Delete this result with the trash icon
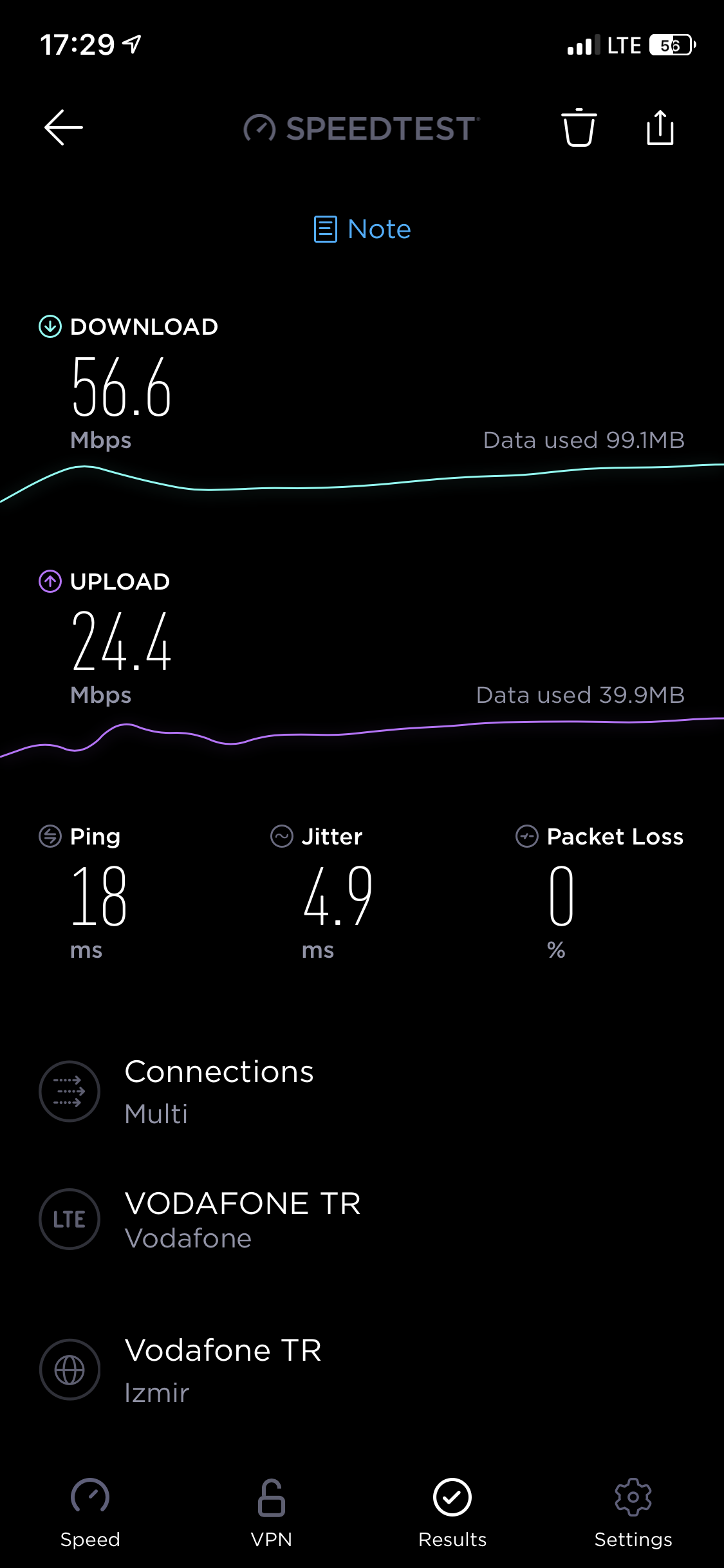Image resolution: width=724 pixels, height=1568 pixels. [x=579, y=127]
